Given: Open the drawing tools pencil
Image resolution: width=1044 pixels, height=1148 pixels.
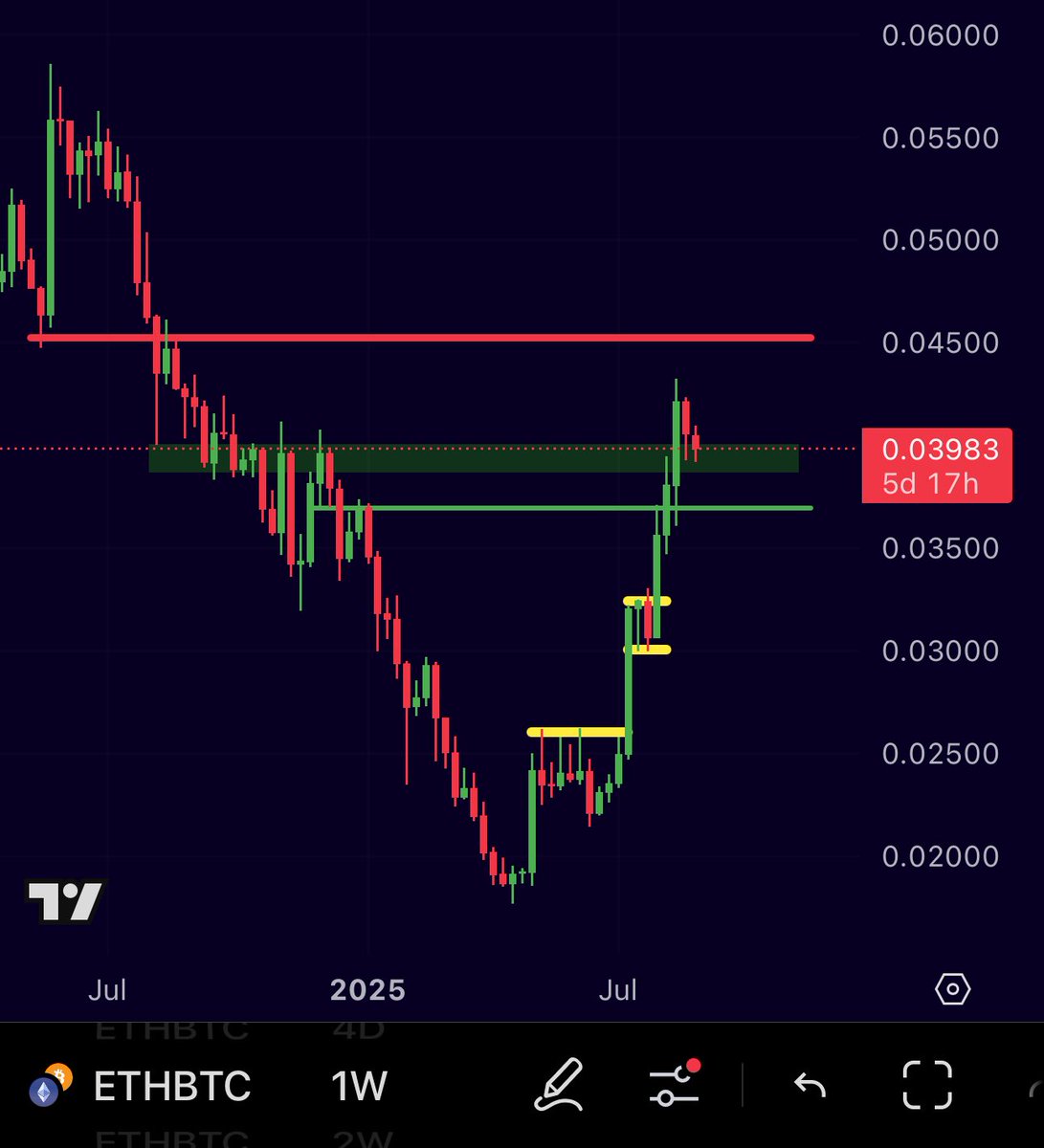Looking at the screenshot, I should [559, 1085].
